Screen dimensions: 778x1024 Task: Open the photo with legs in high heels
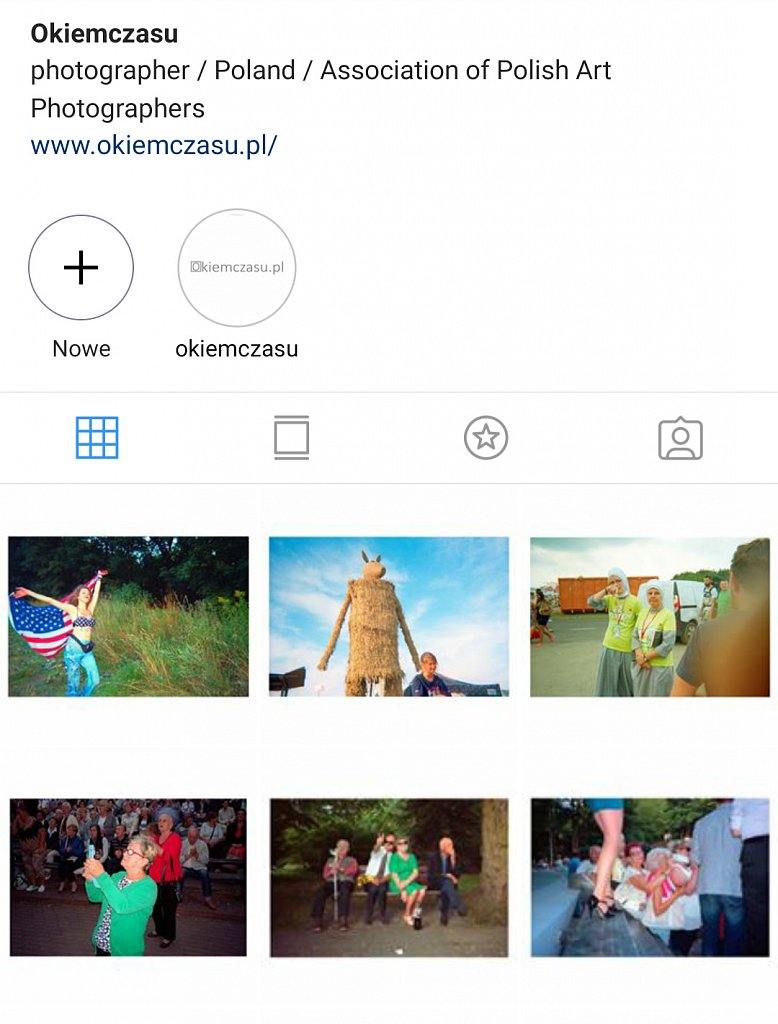(x=649, y=877)
